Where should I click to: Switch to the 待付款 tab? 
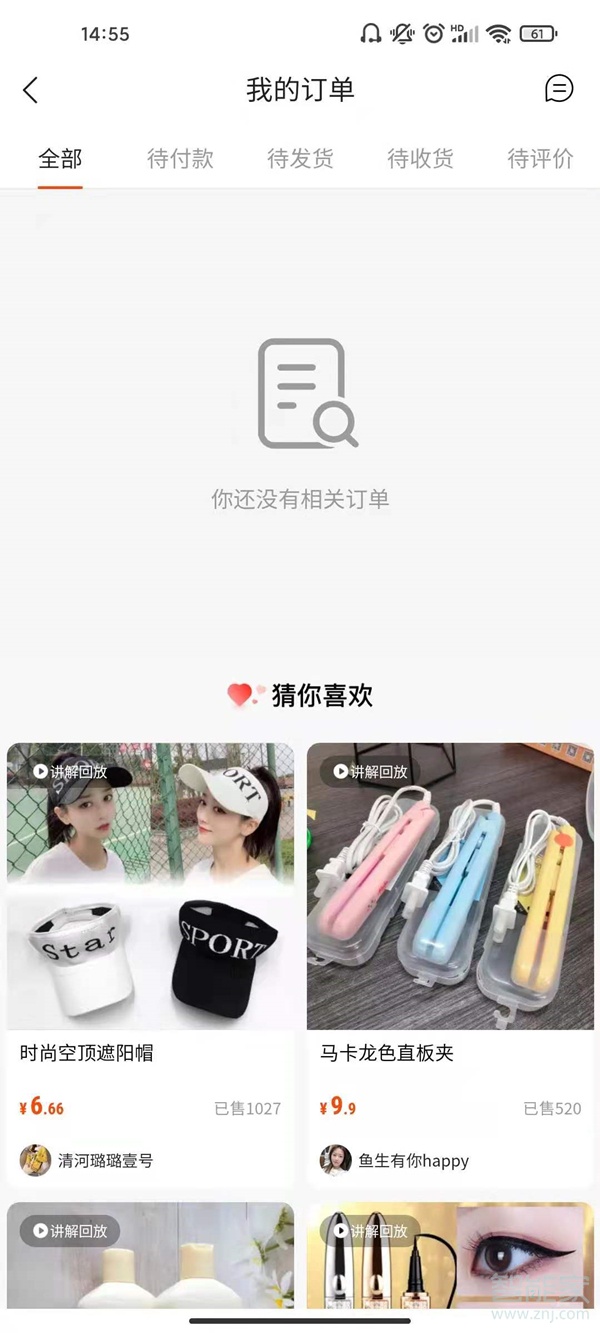(180, 158)
